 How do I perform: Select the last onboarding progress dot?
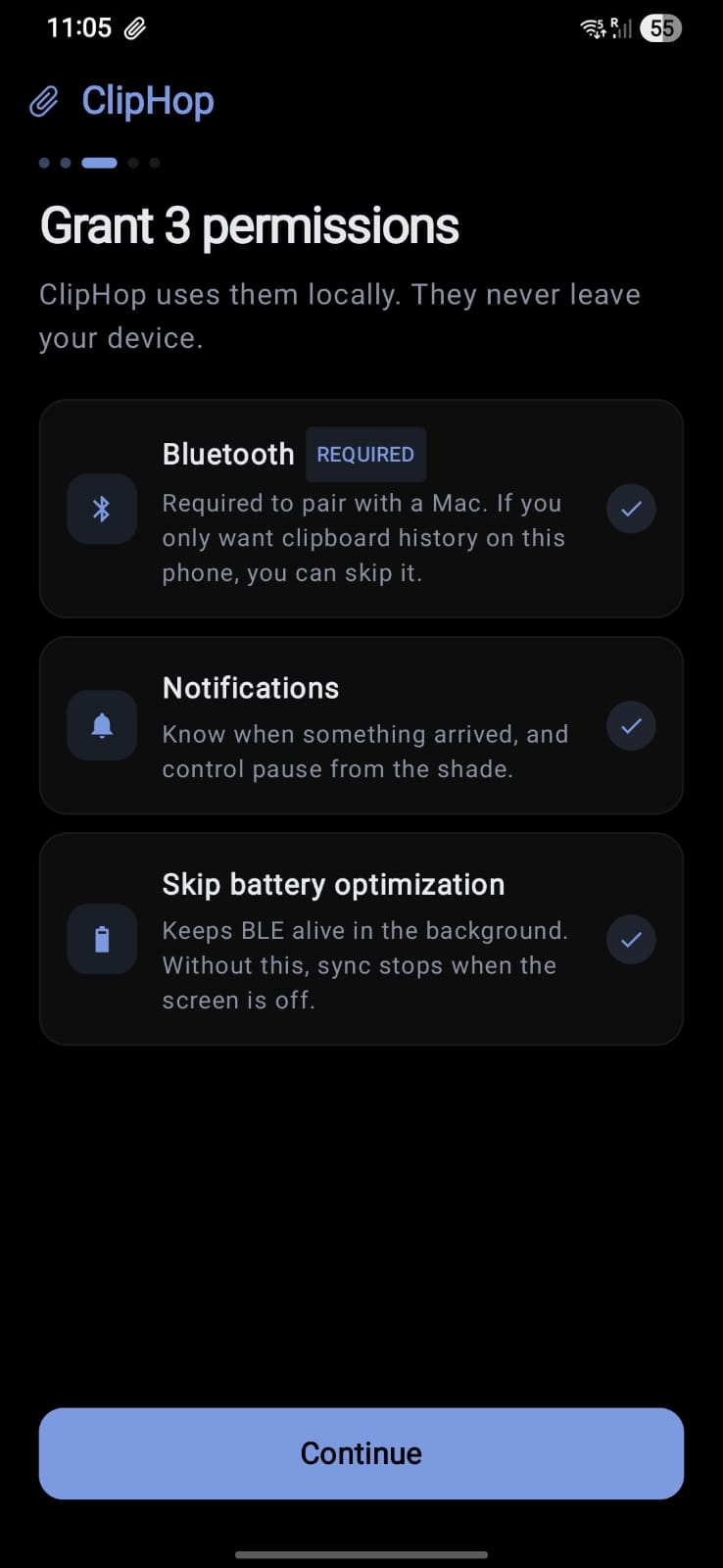(x=155, y=163)
